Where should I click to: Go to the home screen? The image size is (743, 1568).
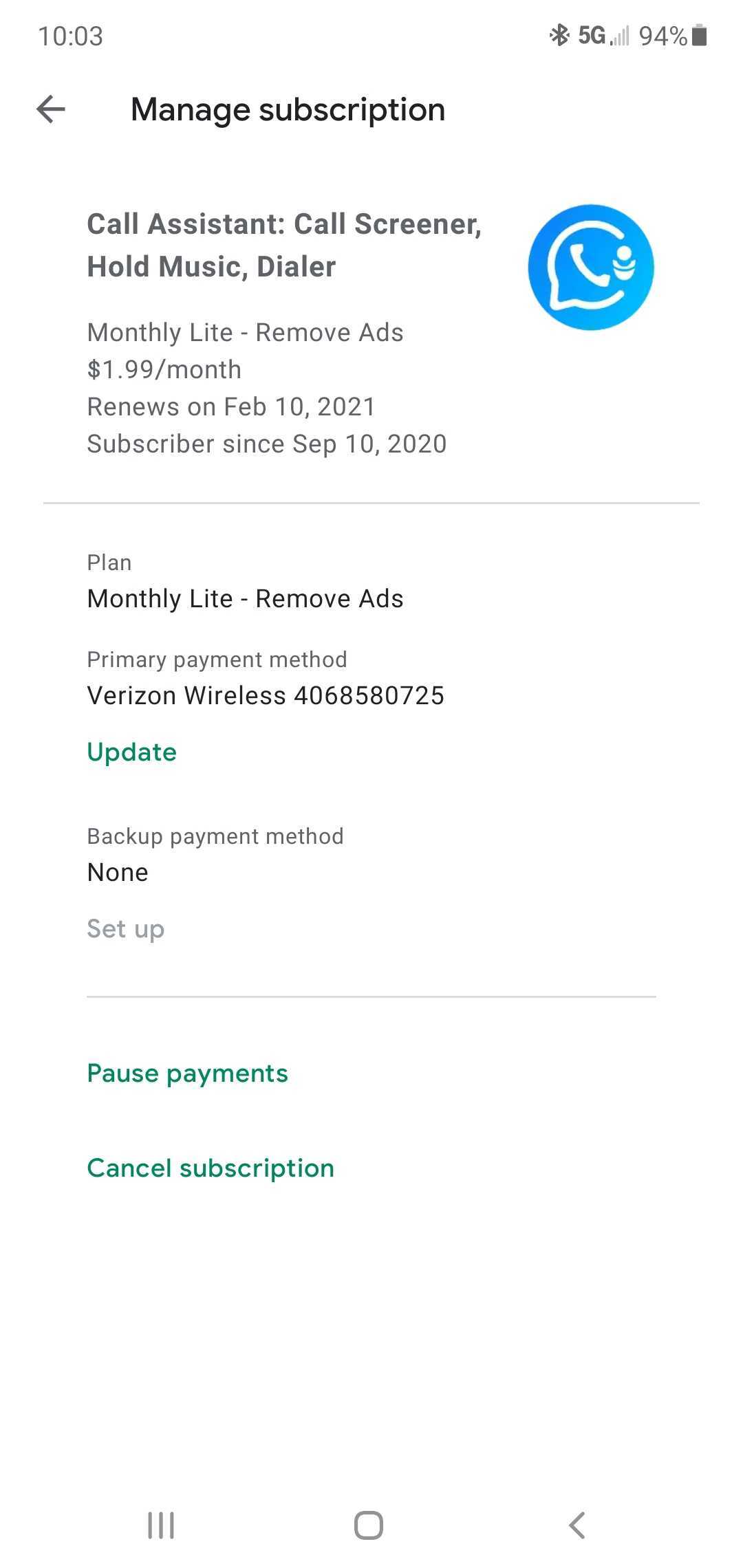pos(369,1525)
